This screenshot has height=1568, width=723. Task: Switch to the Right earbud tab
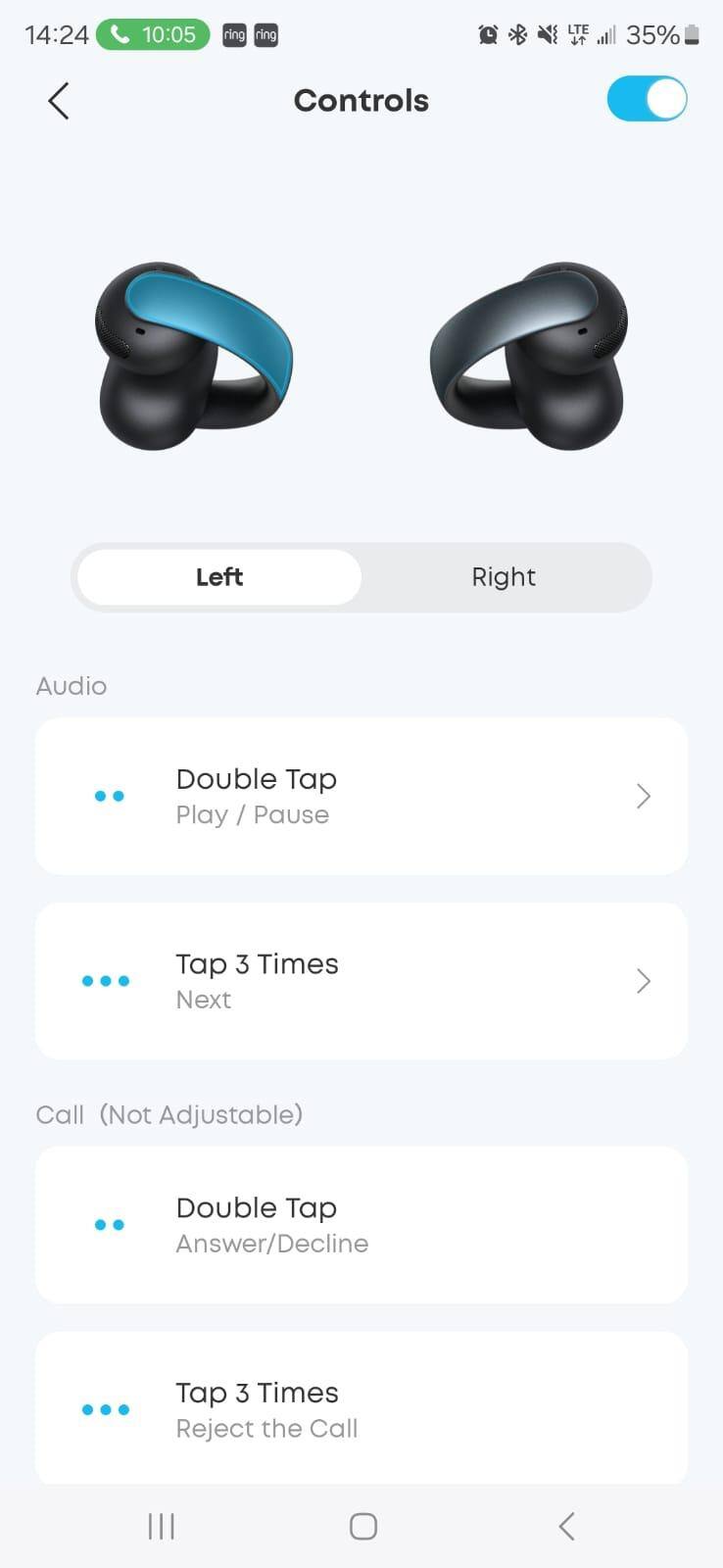(504, 577)
